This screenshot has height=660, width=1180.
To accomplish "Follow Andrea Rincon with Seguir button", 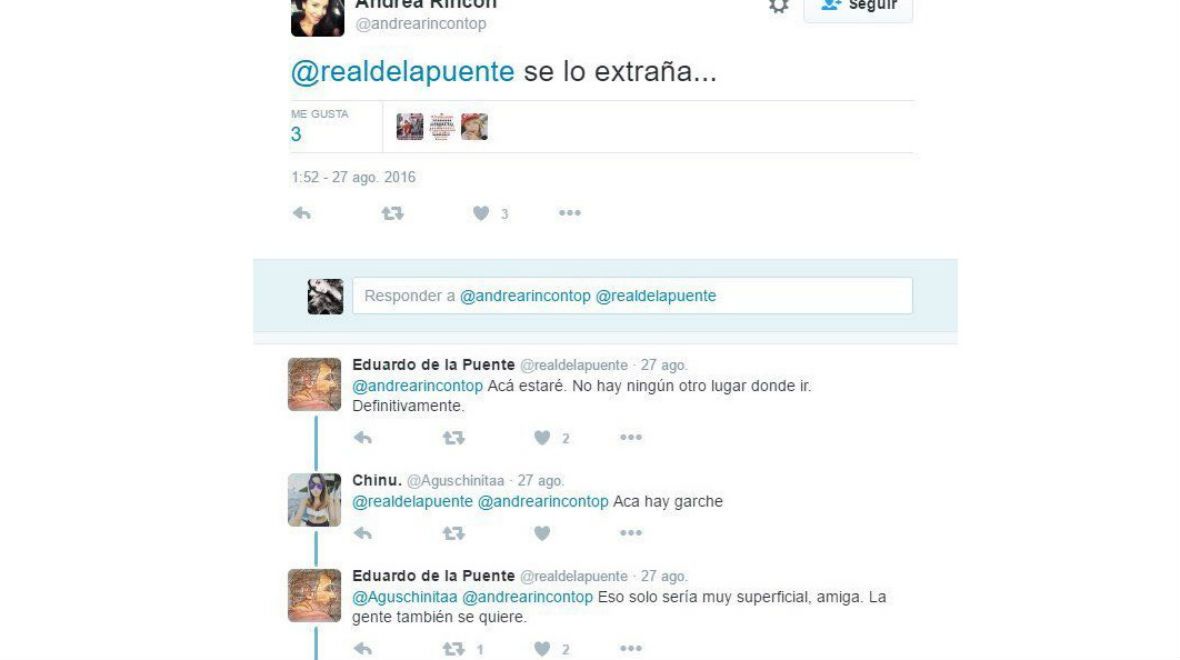I will point(858,7).
